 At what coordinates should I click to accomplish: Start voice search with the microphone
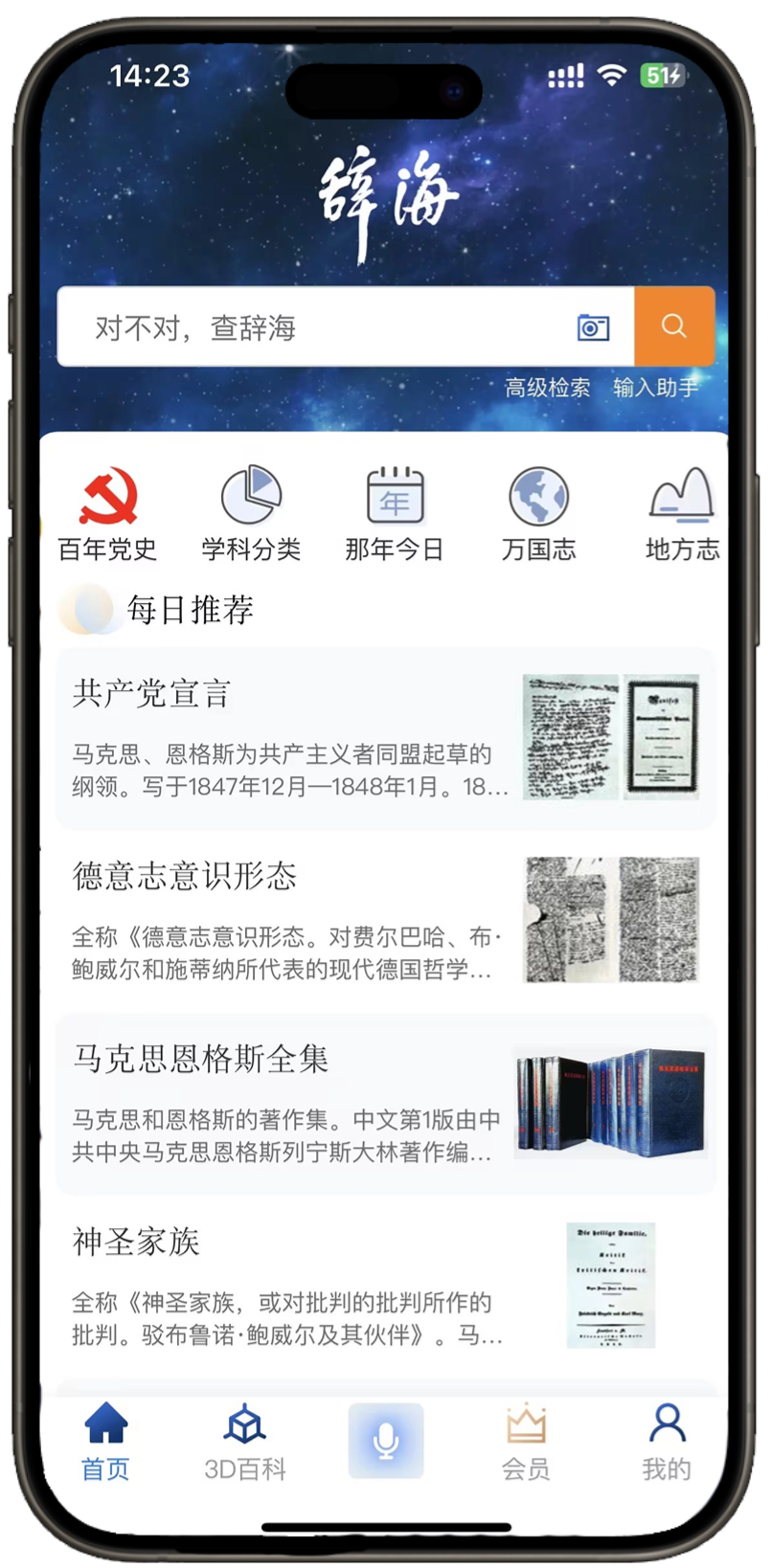(x=386, y=1441)
